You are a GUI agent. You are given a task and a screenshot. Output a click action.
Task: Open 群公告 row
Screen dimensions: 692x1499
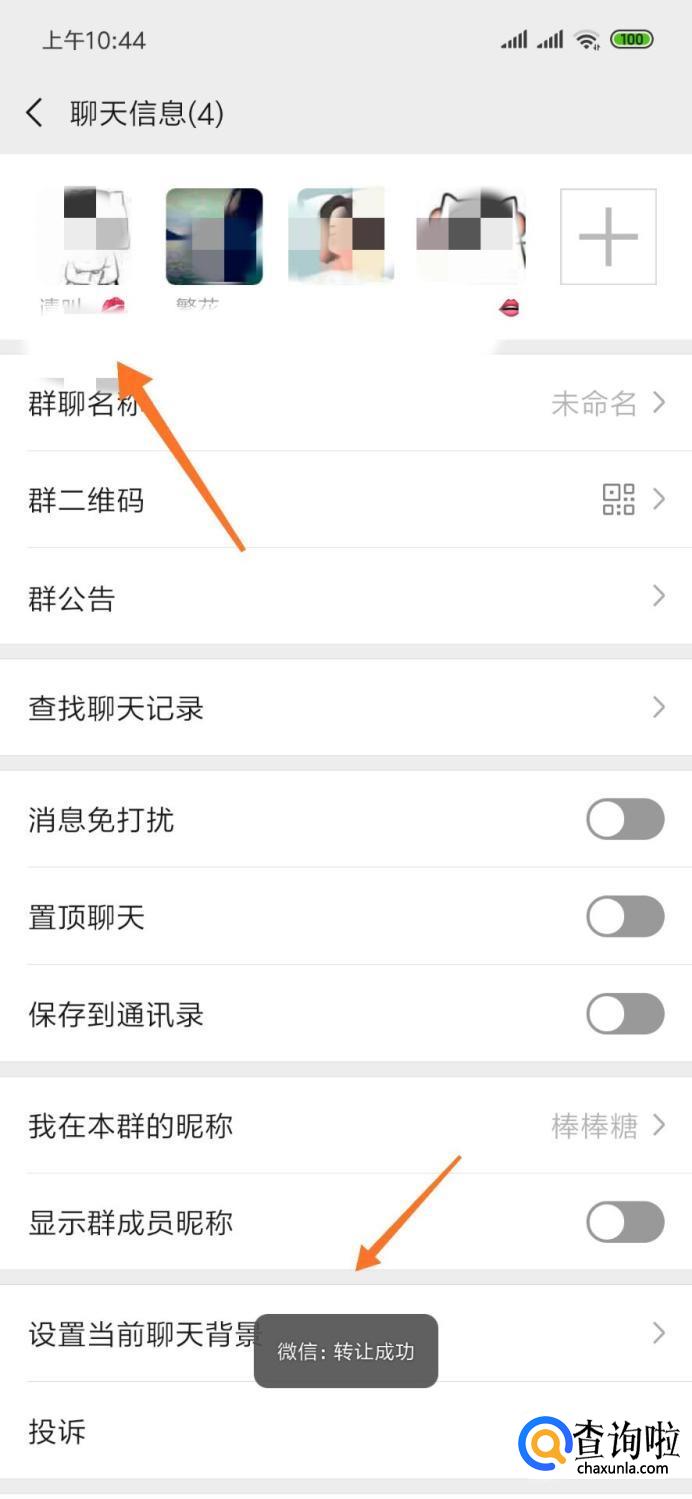(346, 597)
